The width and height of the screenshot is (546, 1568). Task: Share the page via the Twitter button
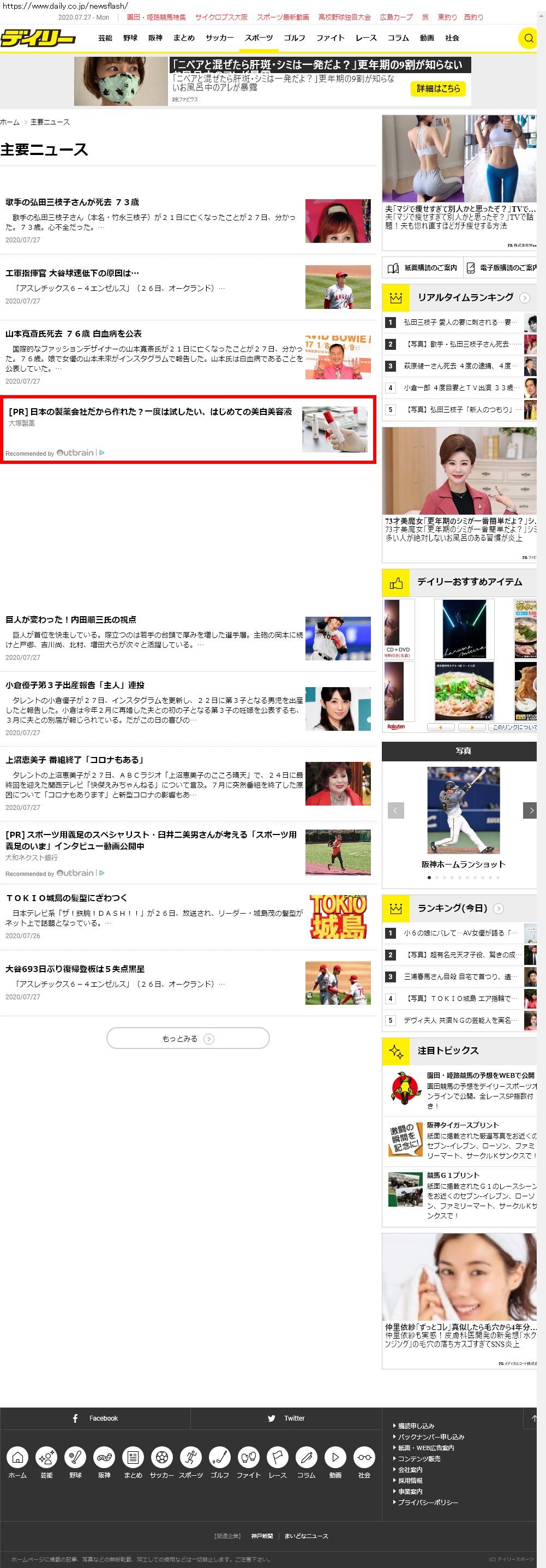click(286, 1418)
